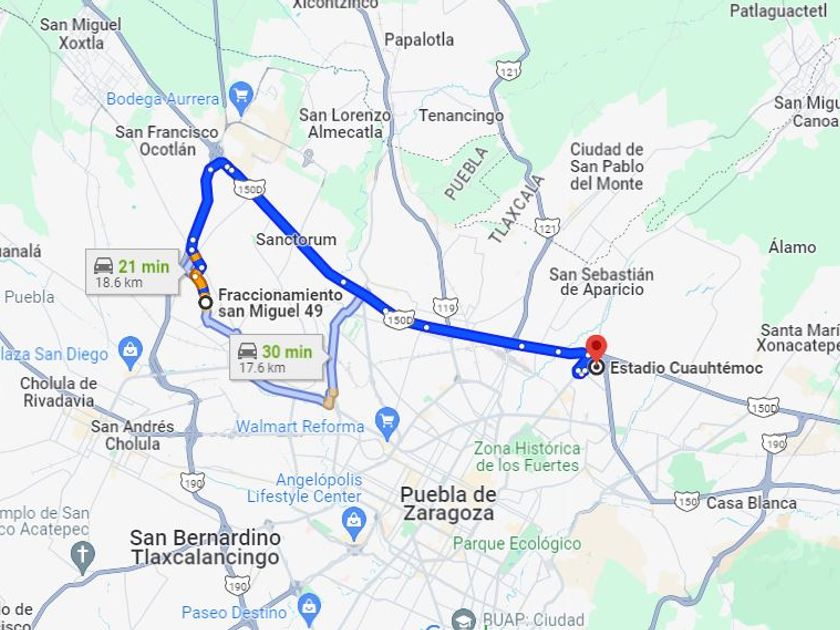Open the Bodega Aurrera shopping marker
Viewport: 840px width, 630px height.
pyautogui.click(x=240, y=97)
